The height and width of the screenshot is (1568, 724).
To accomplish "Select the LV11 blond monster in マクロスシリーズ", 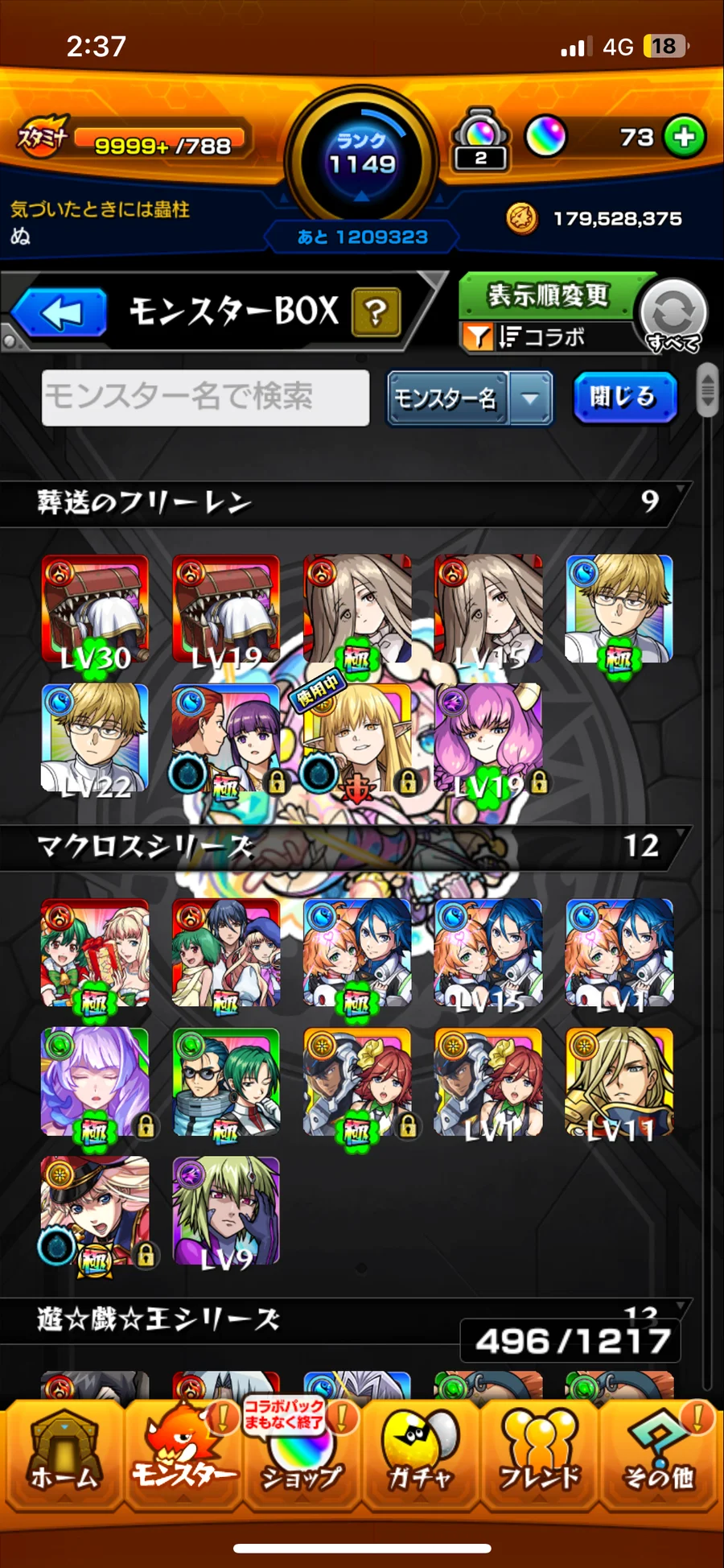I will [x=619, y=1082].
